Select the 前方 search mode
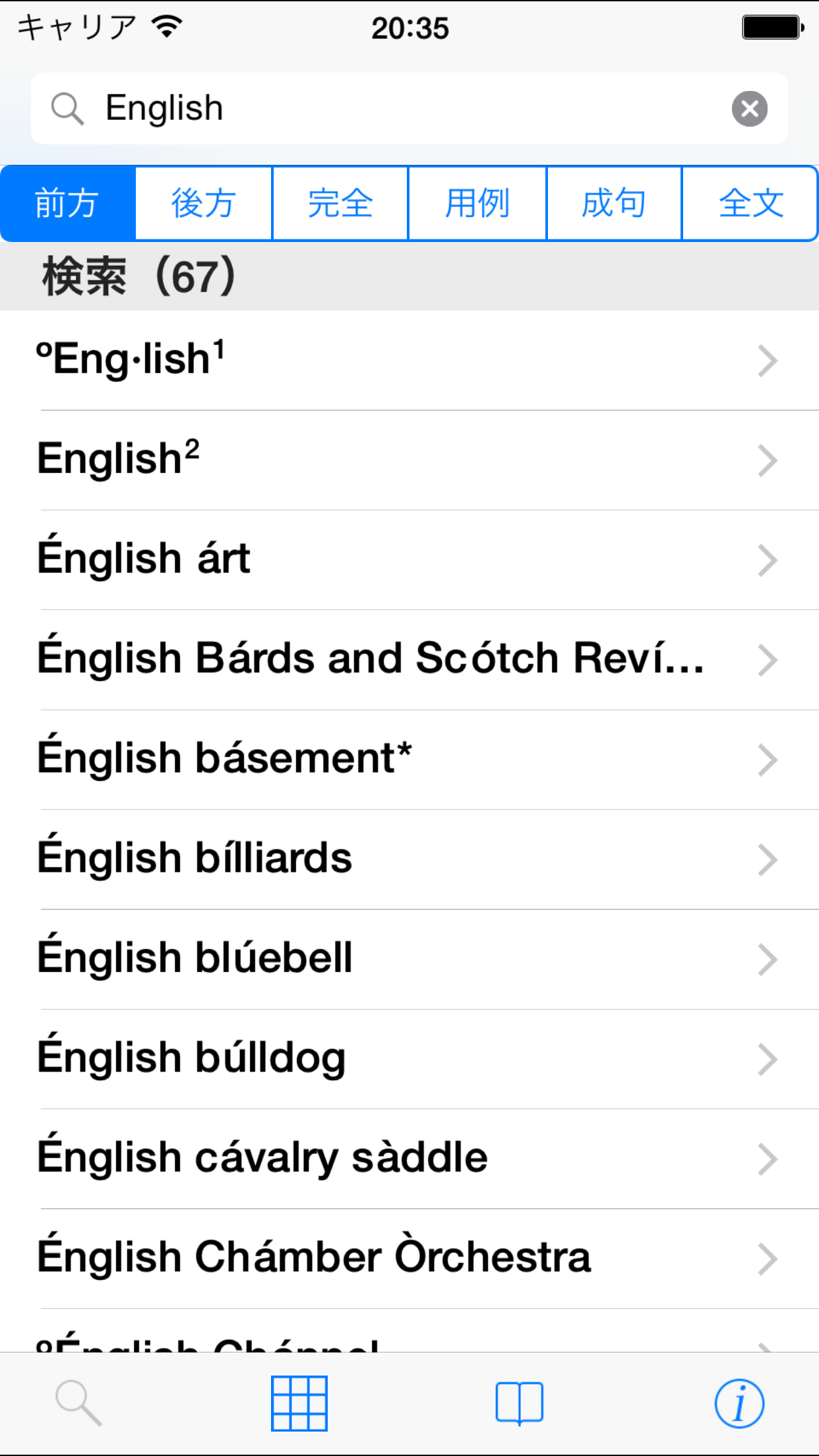The height and width of the screenshot is (1456, 819). tap(68, 203)
